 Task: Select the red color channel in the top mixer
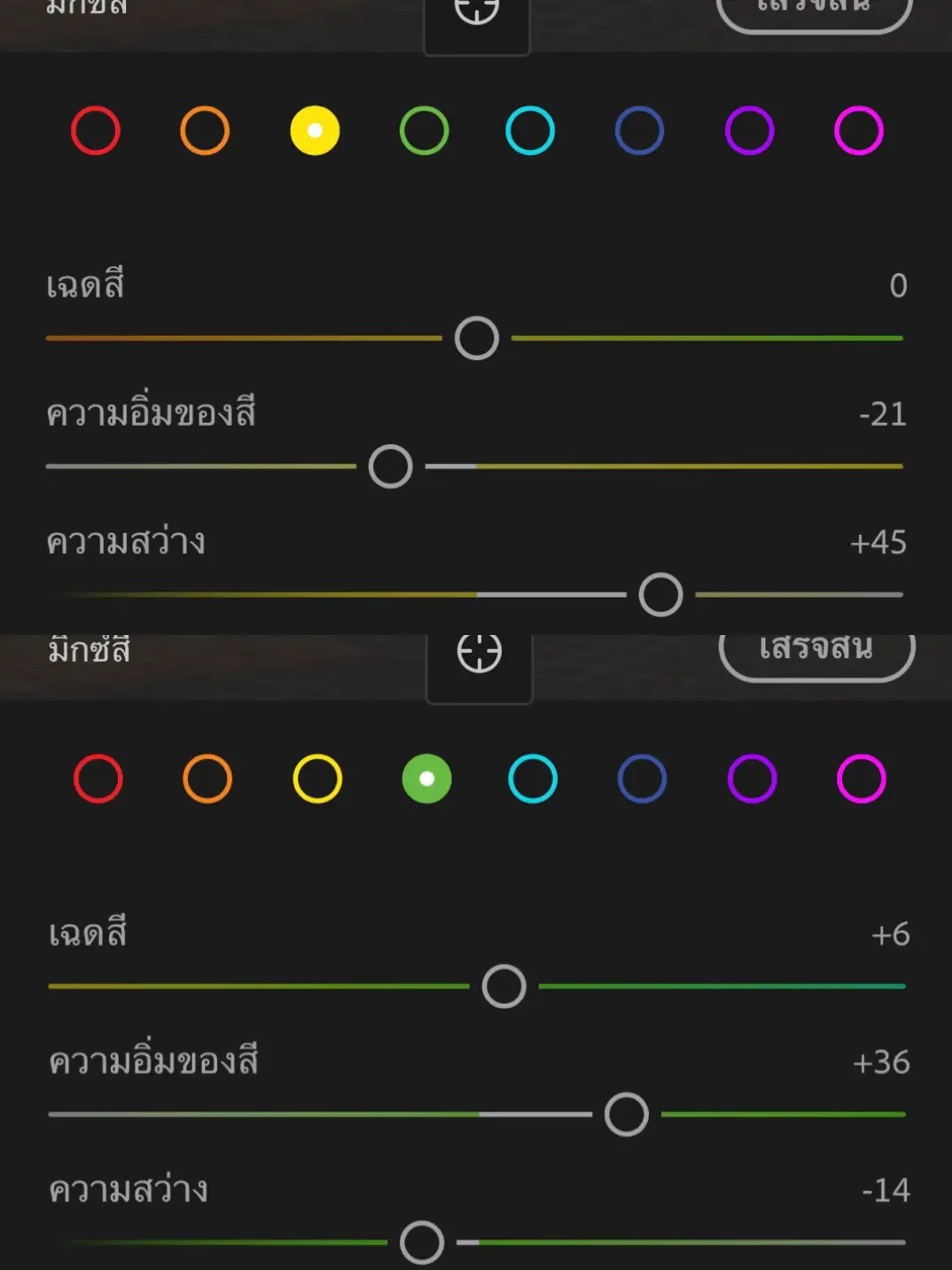(96, 131)
